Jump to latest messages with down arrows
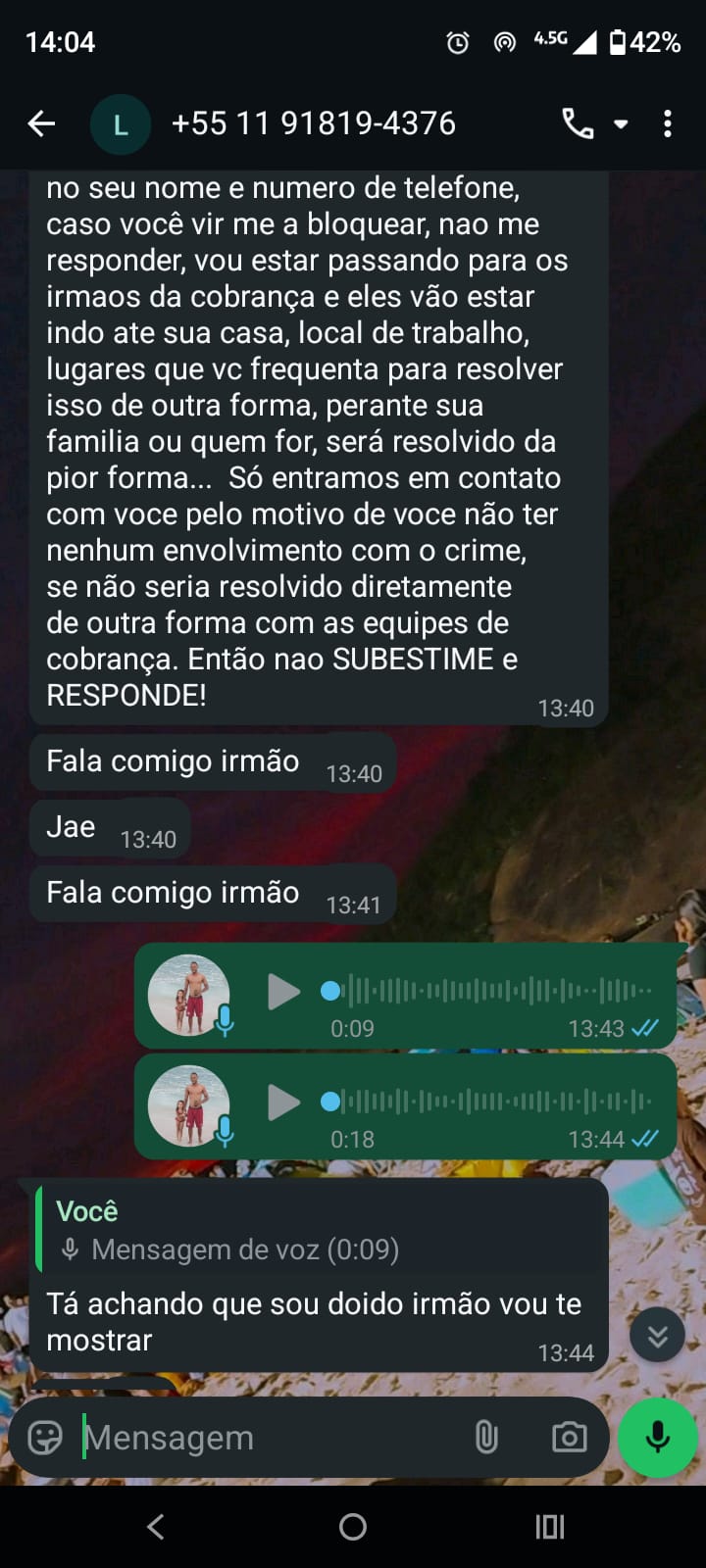The image size is (706, 1568). pyautogui.click(x=657, y=1335)
